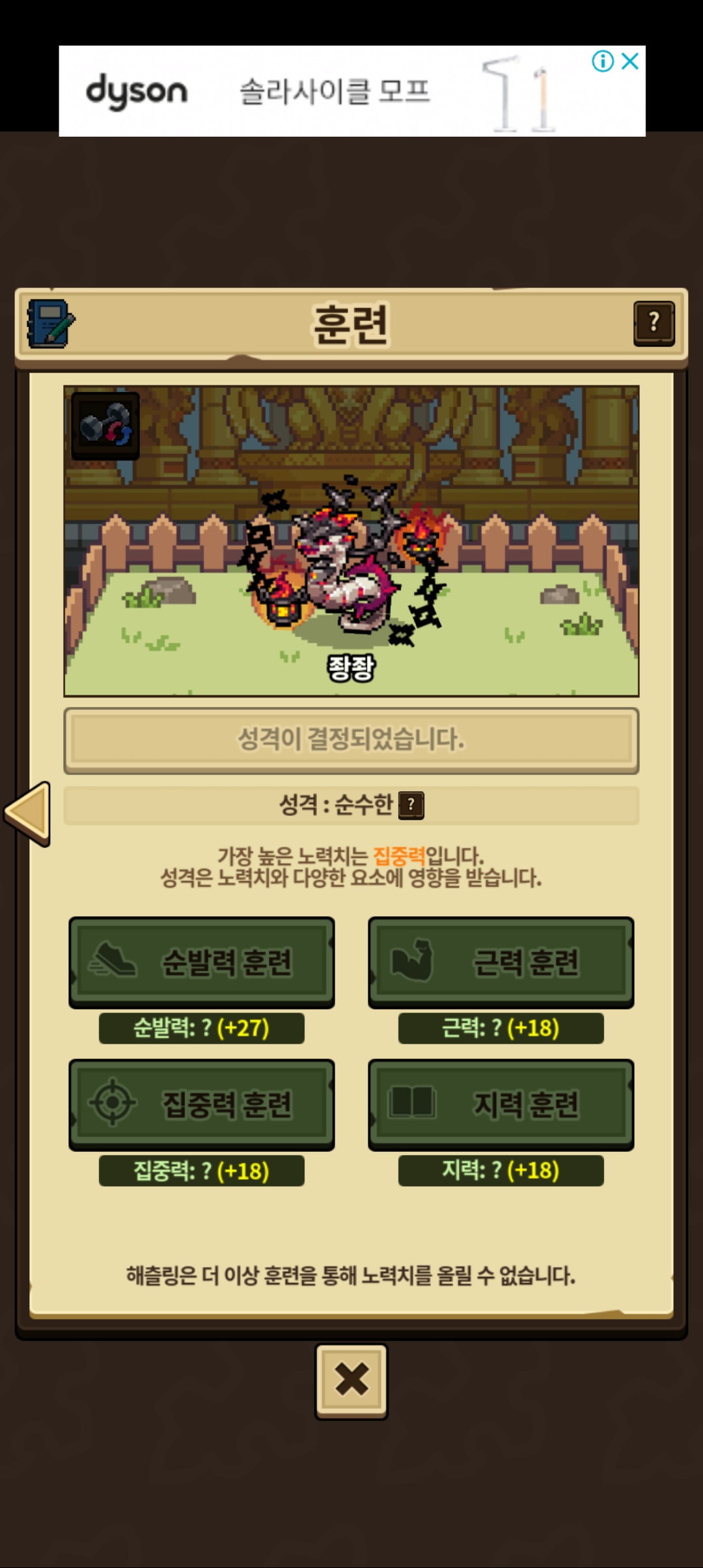Open the ad info icon
The height and width of the screenshot is (1568, 703).
(602, 61)
